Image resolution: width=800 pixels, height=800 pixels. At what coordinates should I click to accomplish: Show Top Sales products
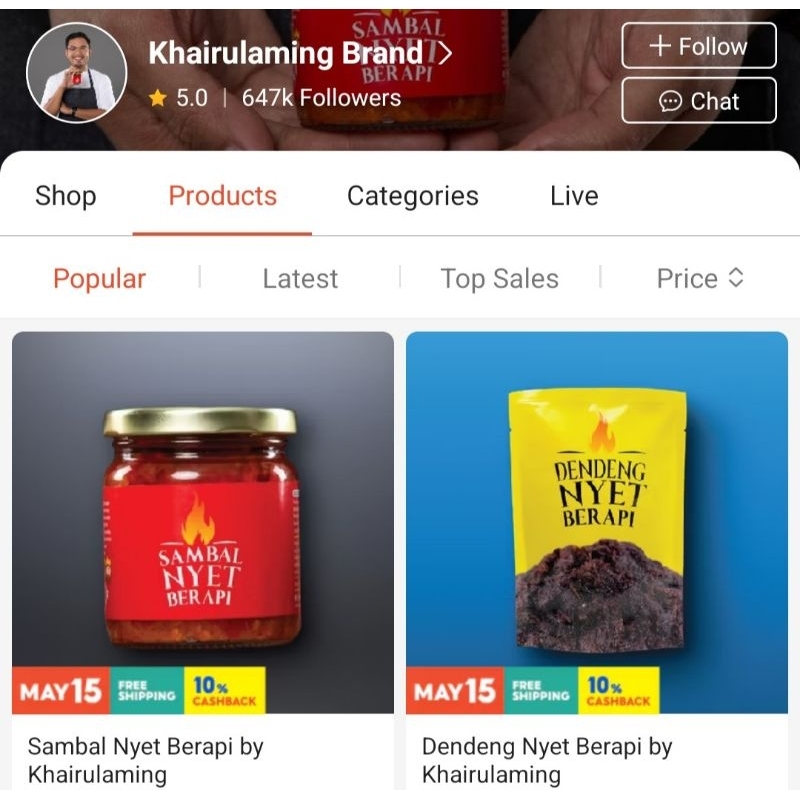point(499,279)
